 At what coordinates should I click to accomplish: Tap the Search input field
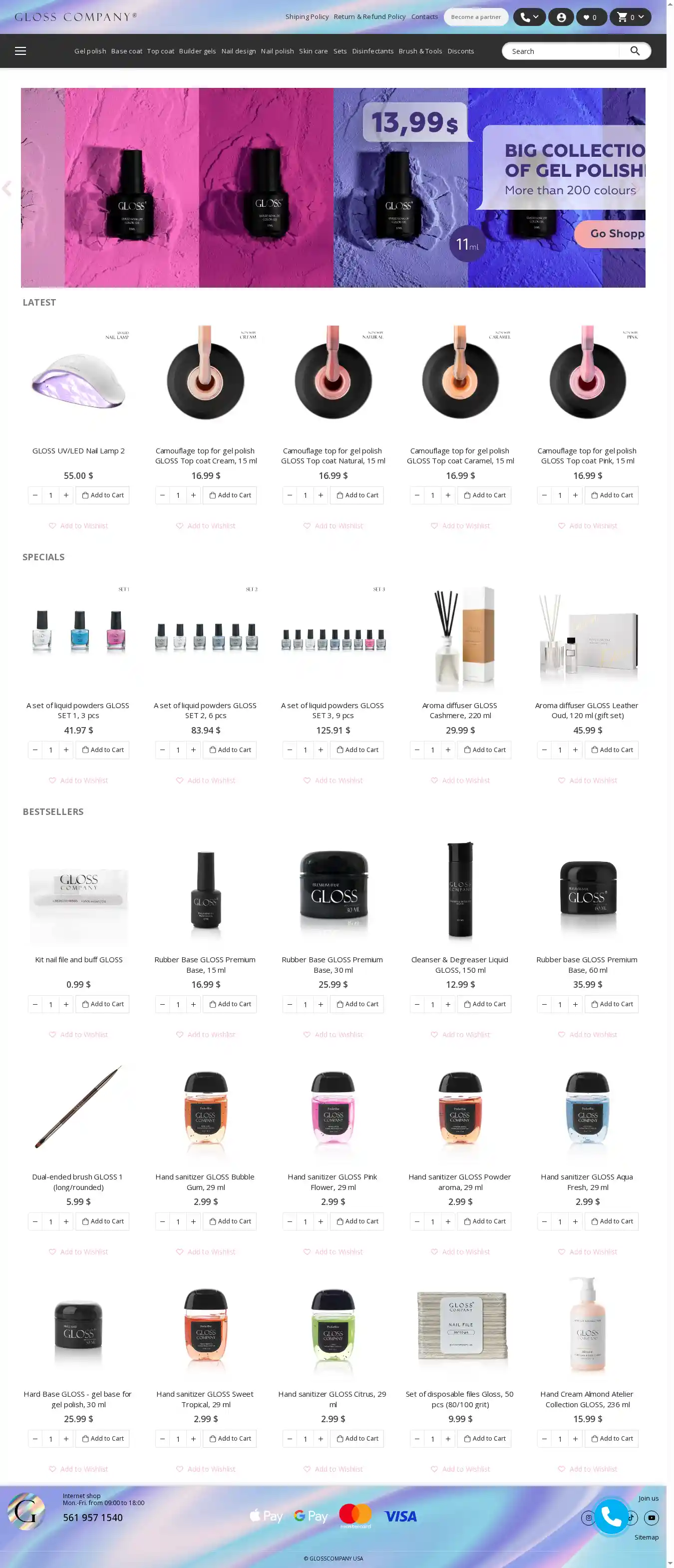click(563, 51)
